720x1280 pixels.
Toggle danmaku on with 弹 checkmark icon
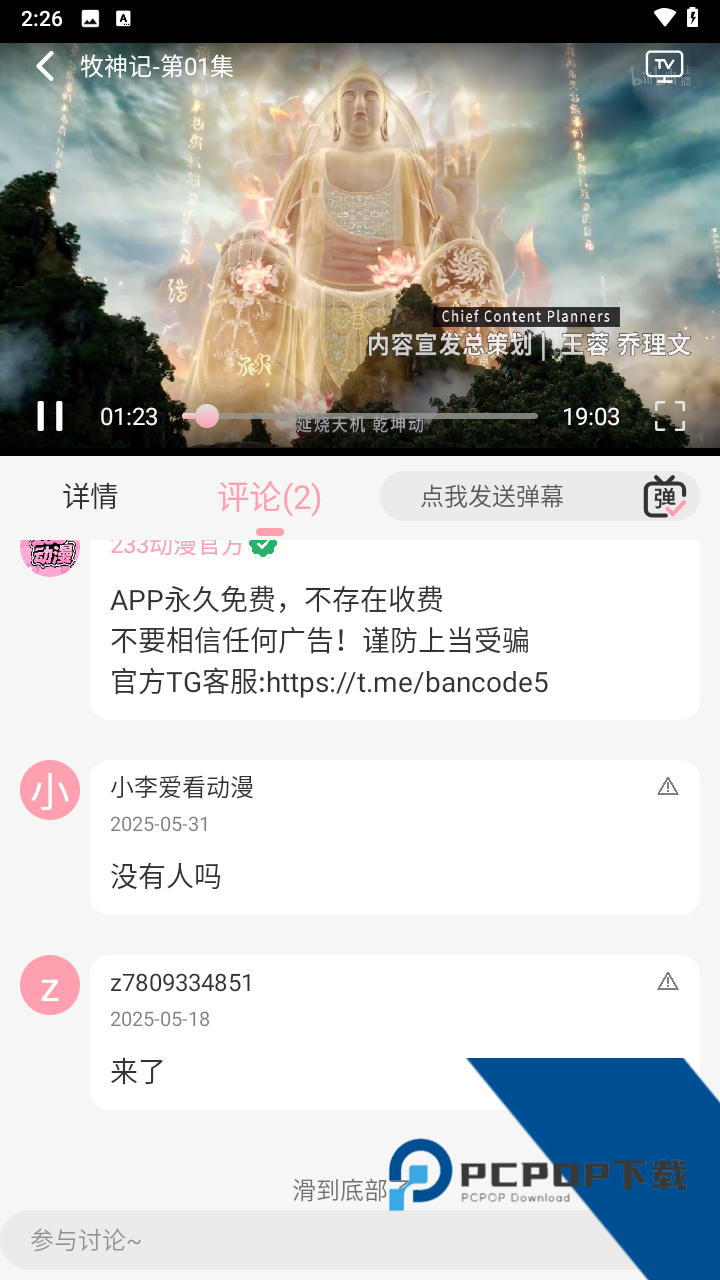click(663, 496)
